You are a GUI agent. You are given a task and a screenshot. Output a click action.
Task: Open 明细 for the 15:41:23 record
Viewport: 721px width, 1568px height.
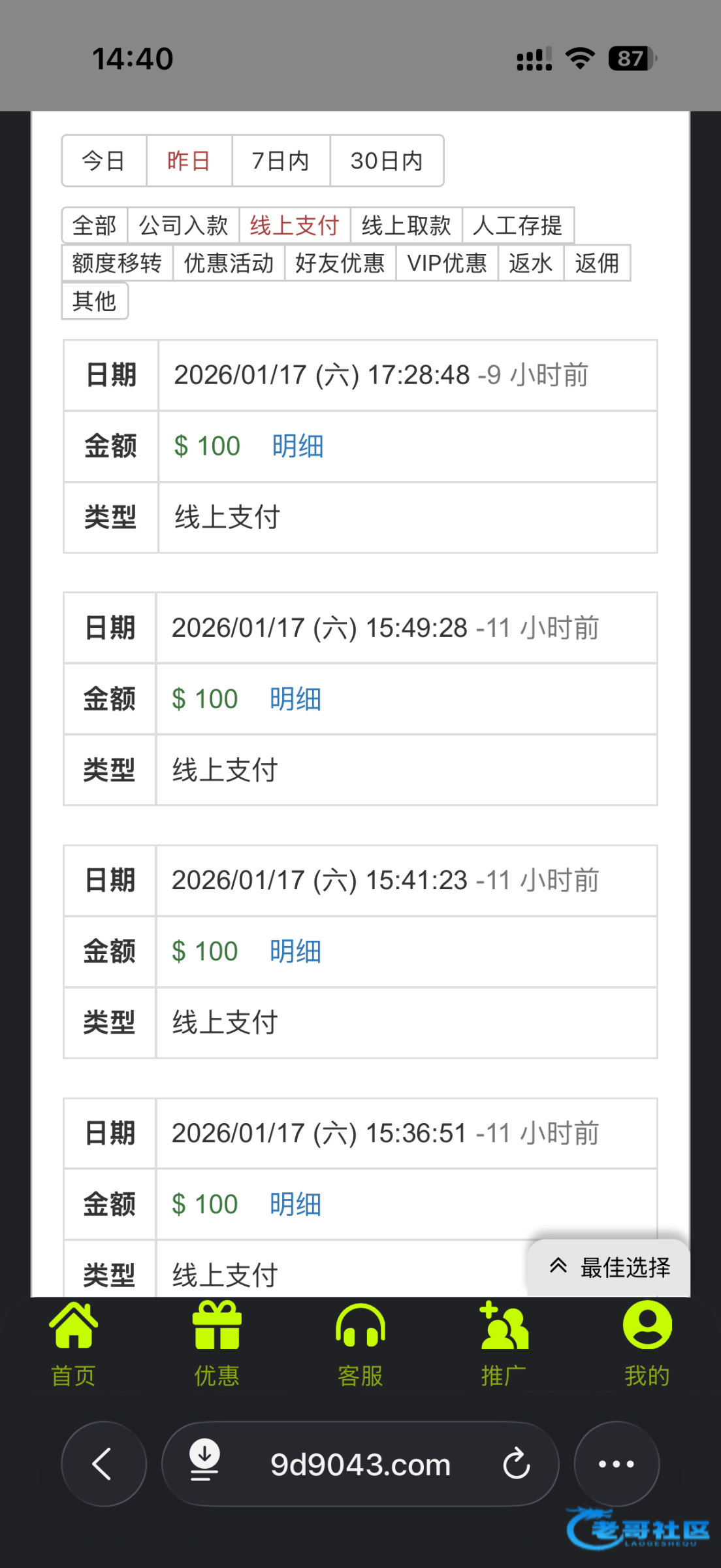pos(295,952)
